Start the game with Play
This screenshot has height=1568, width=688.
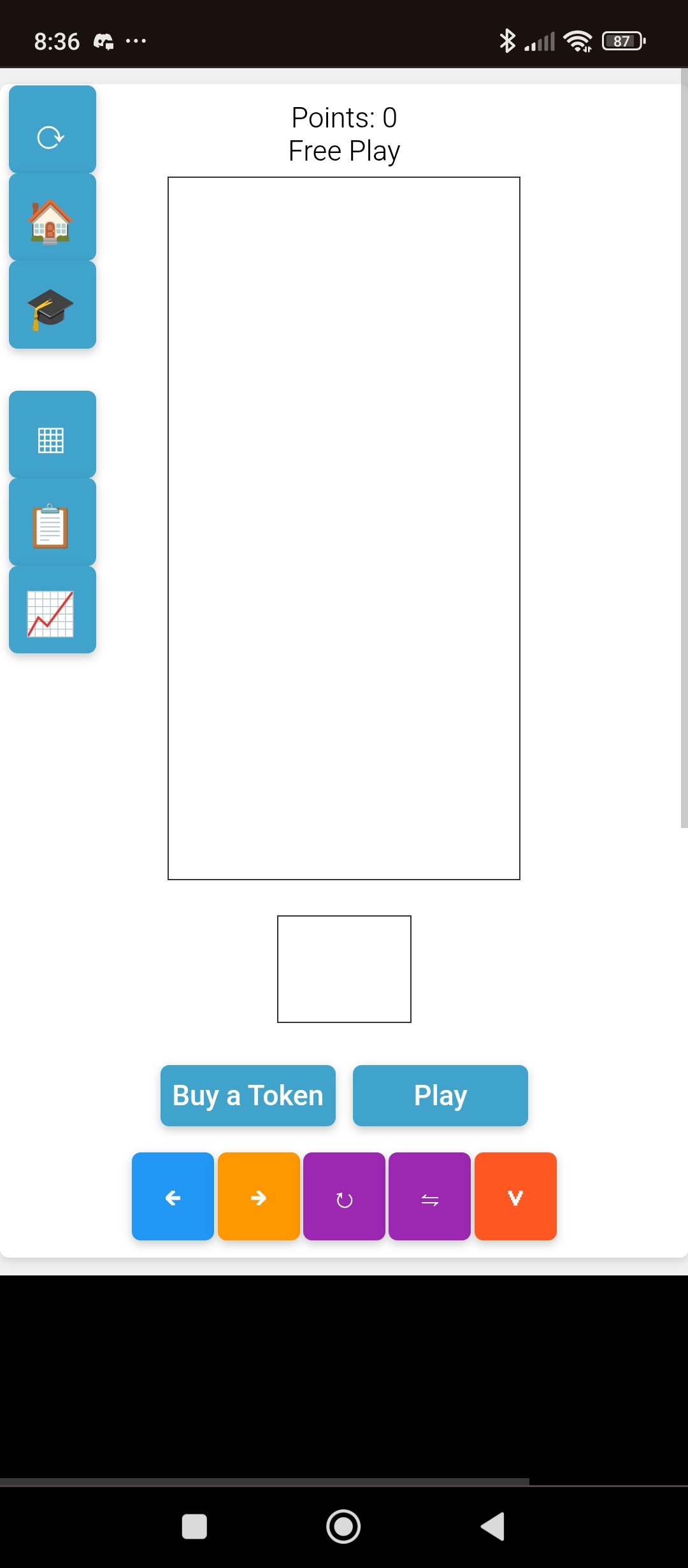point(440,1096)
